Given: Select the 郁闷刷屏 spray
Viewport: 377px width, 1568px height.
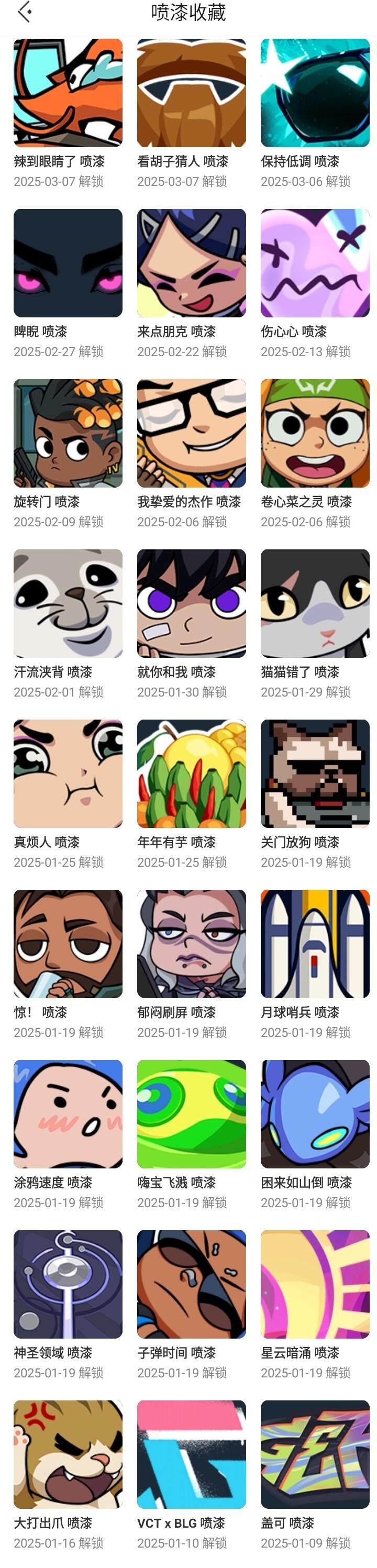Looking at the screenshot, I should pos(191,944).
